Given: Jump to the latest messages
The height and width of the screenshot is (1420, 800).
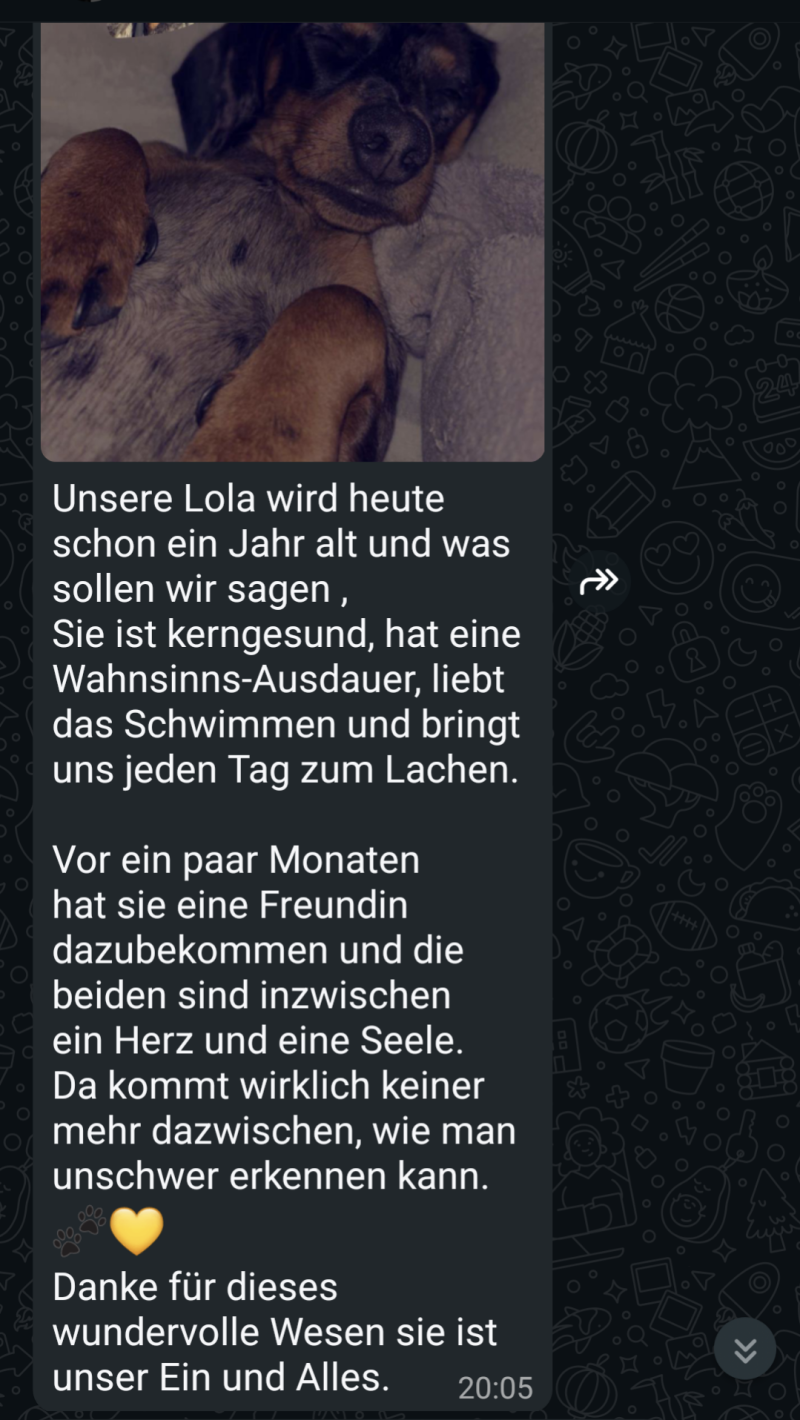Looking at the screenshot, I should pos(745,1350).
